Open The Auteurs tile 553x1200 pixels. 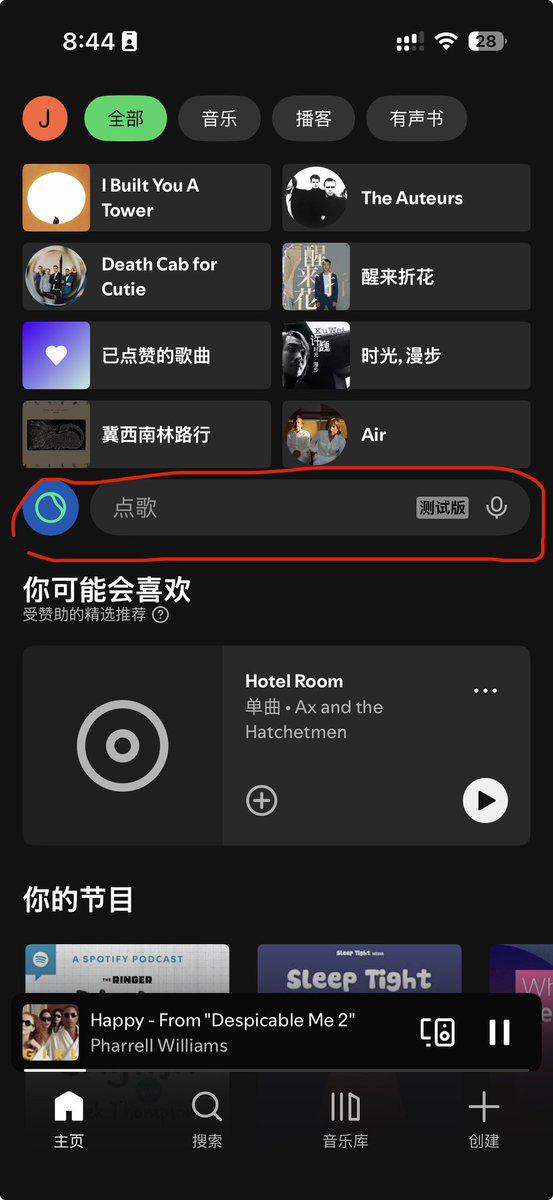(406, 198)
